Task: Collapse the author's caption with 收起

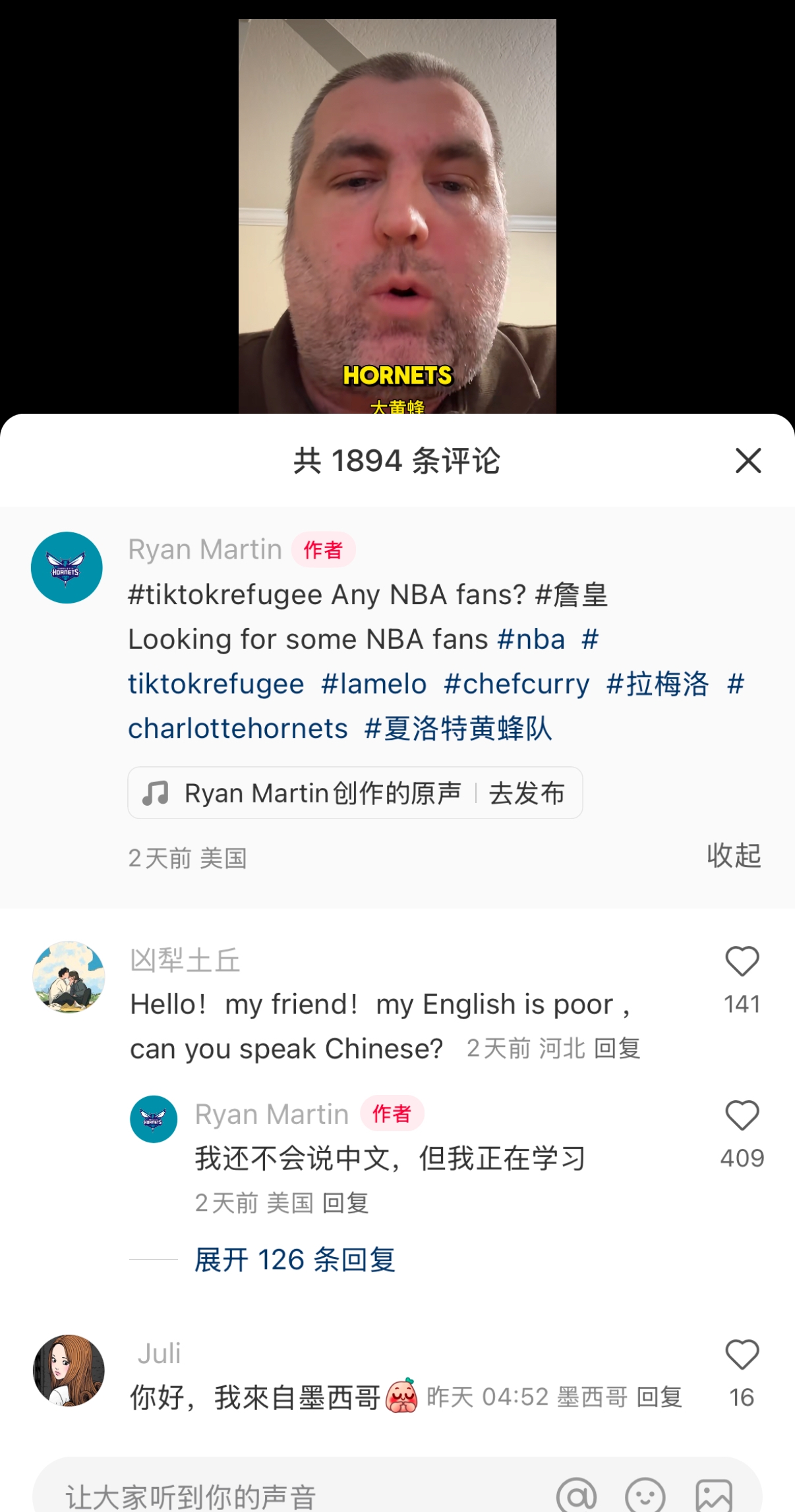Action: point(734,856)
